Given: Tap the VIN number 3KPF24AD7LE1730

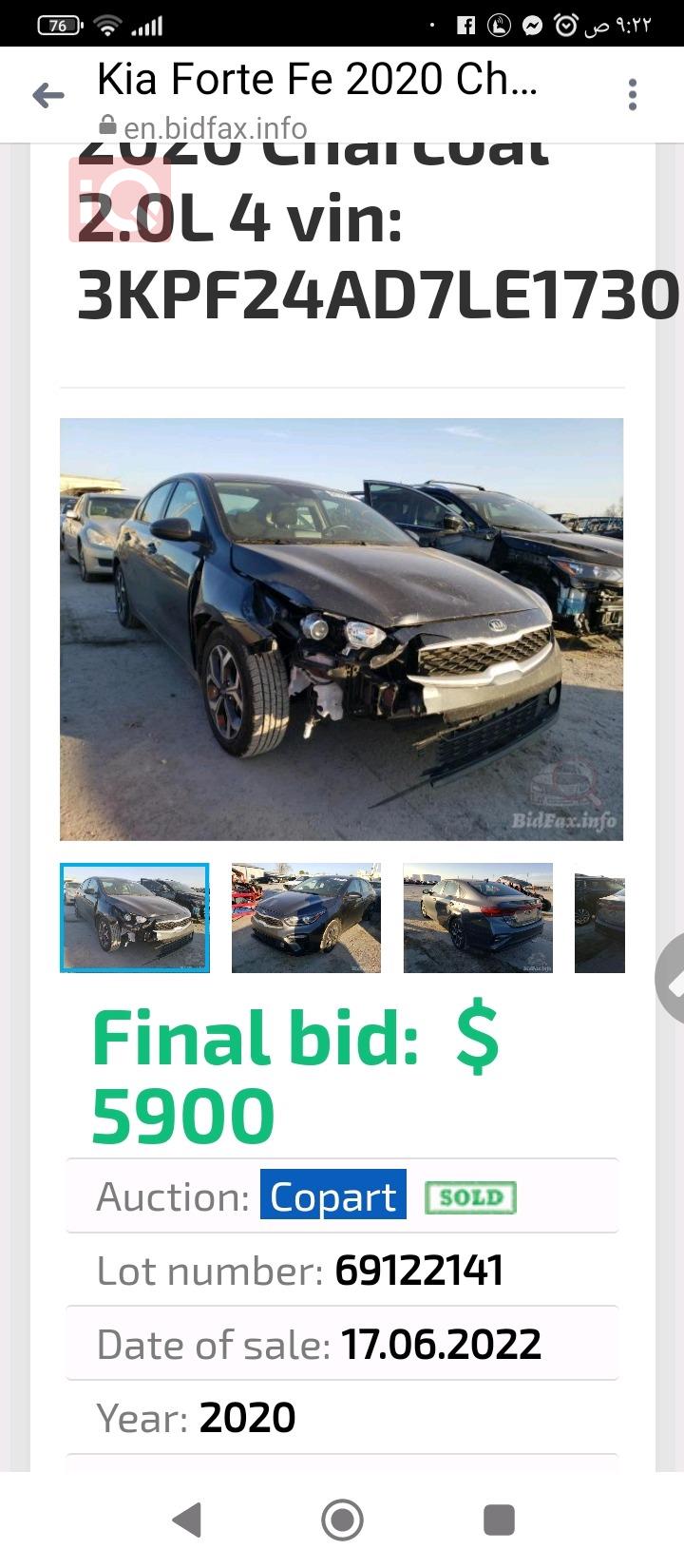Looking at the screenshot, I should tap(370, 295).
